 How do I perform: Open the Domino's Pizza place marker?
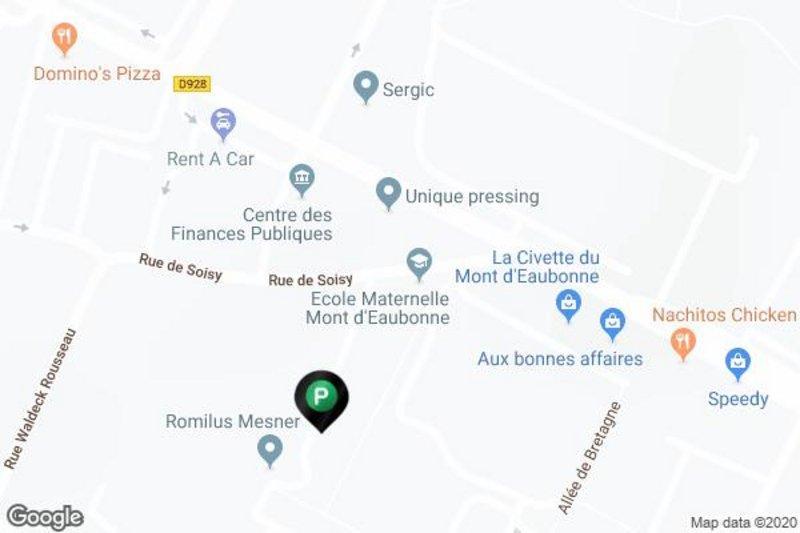[65, 40]
